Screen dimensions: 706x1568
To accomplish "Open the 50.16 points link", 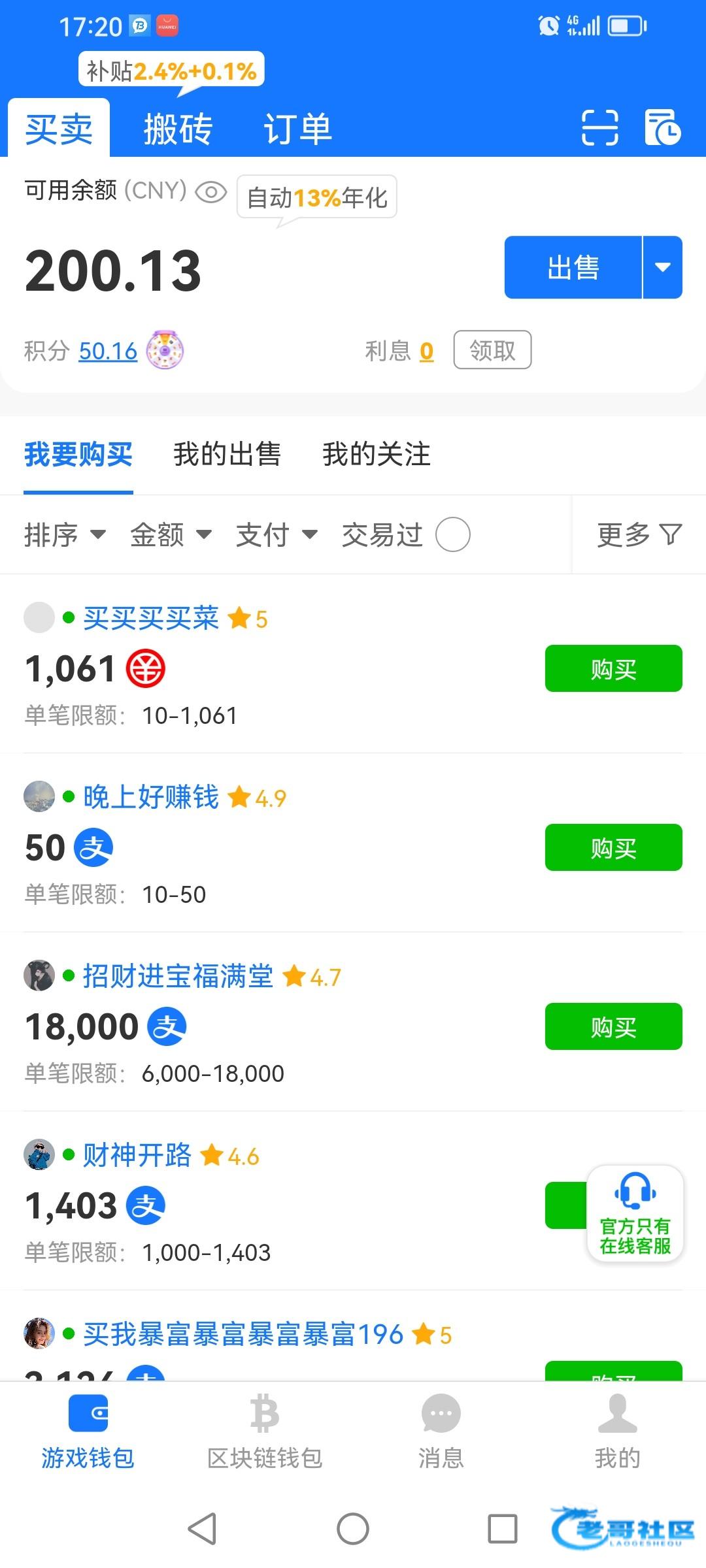I will [x=108, y=351].
